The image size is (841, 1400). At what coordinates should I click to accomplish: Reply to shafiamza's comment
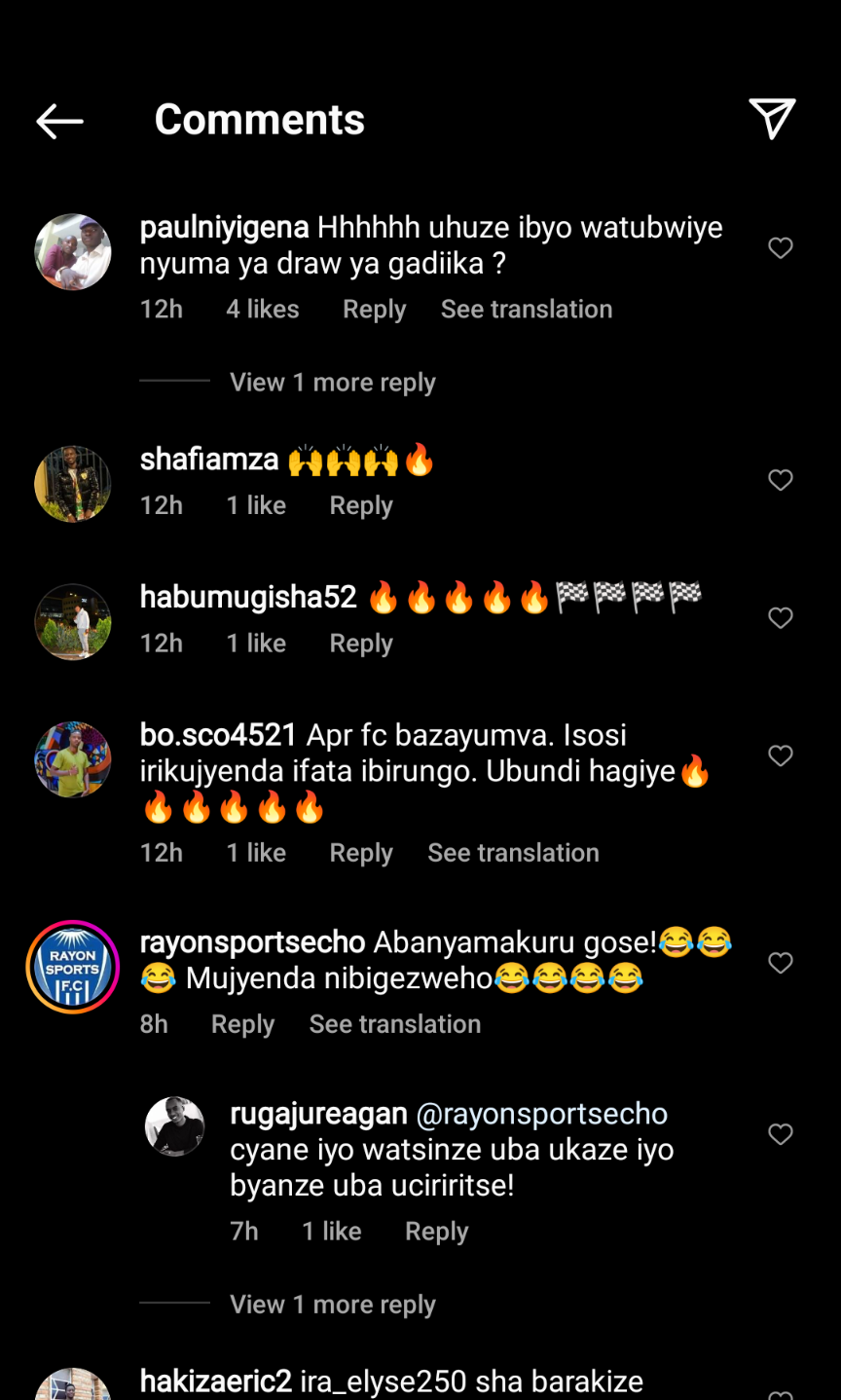click(x=360, y=506)
